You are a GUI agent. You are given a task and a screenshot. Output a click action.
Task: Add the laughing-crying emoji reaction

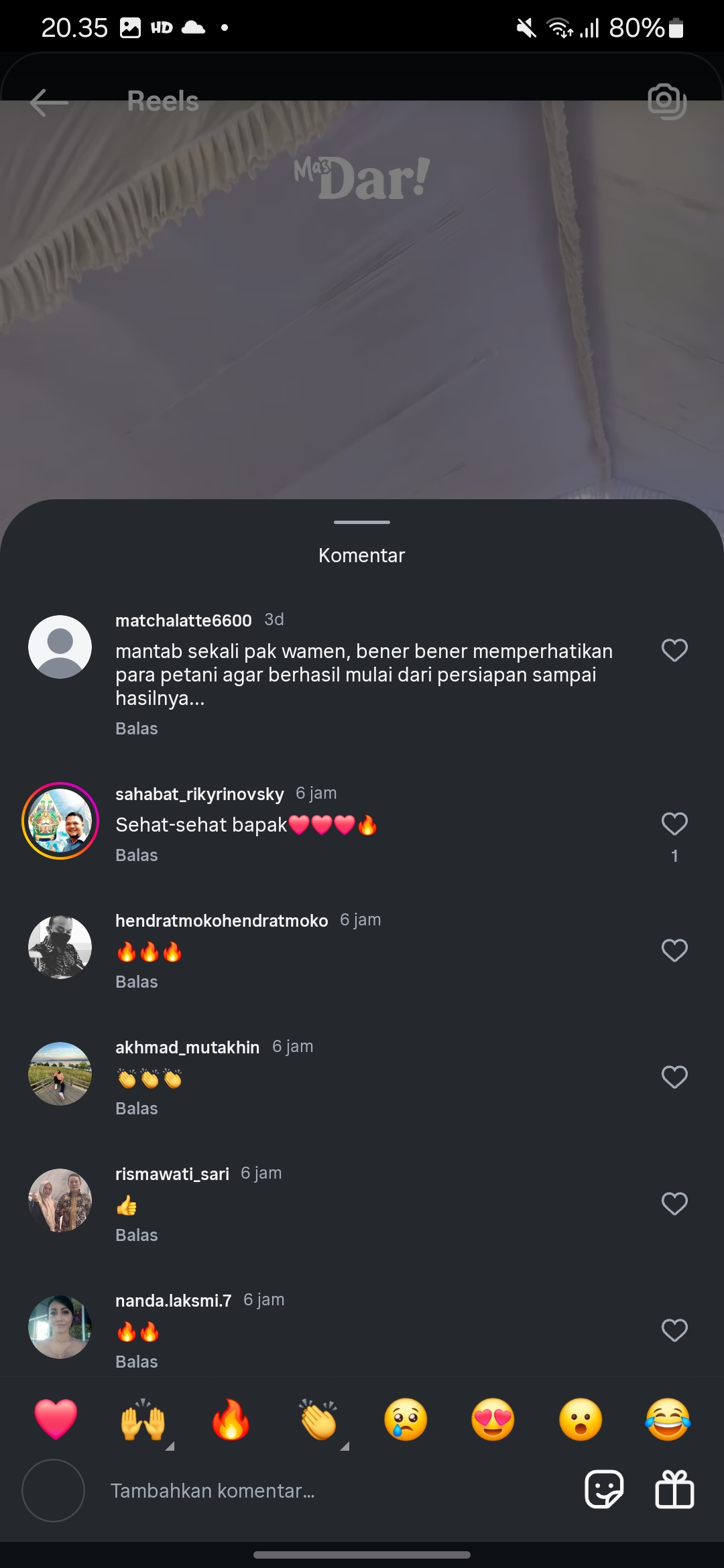(x=668, y=1419)
